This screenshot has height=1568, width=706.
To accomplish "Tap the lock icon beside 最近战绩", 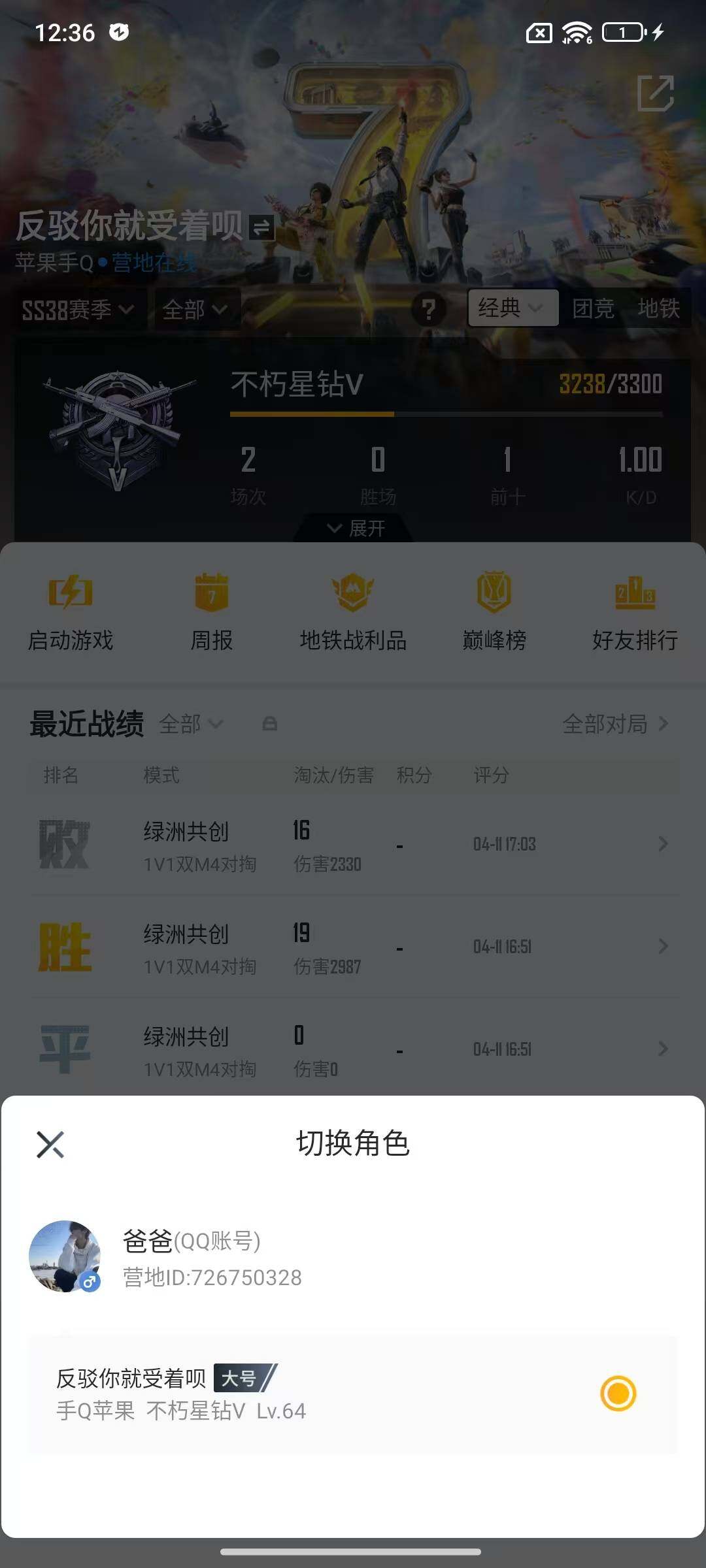I will tap(269, 724).
